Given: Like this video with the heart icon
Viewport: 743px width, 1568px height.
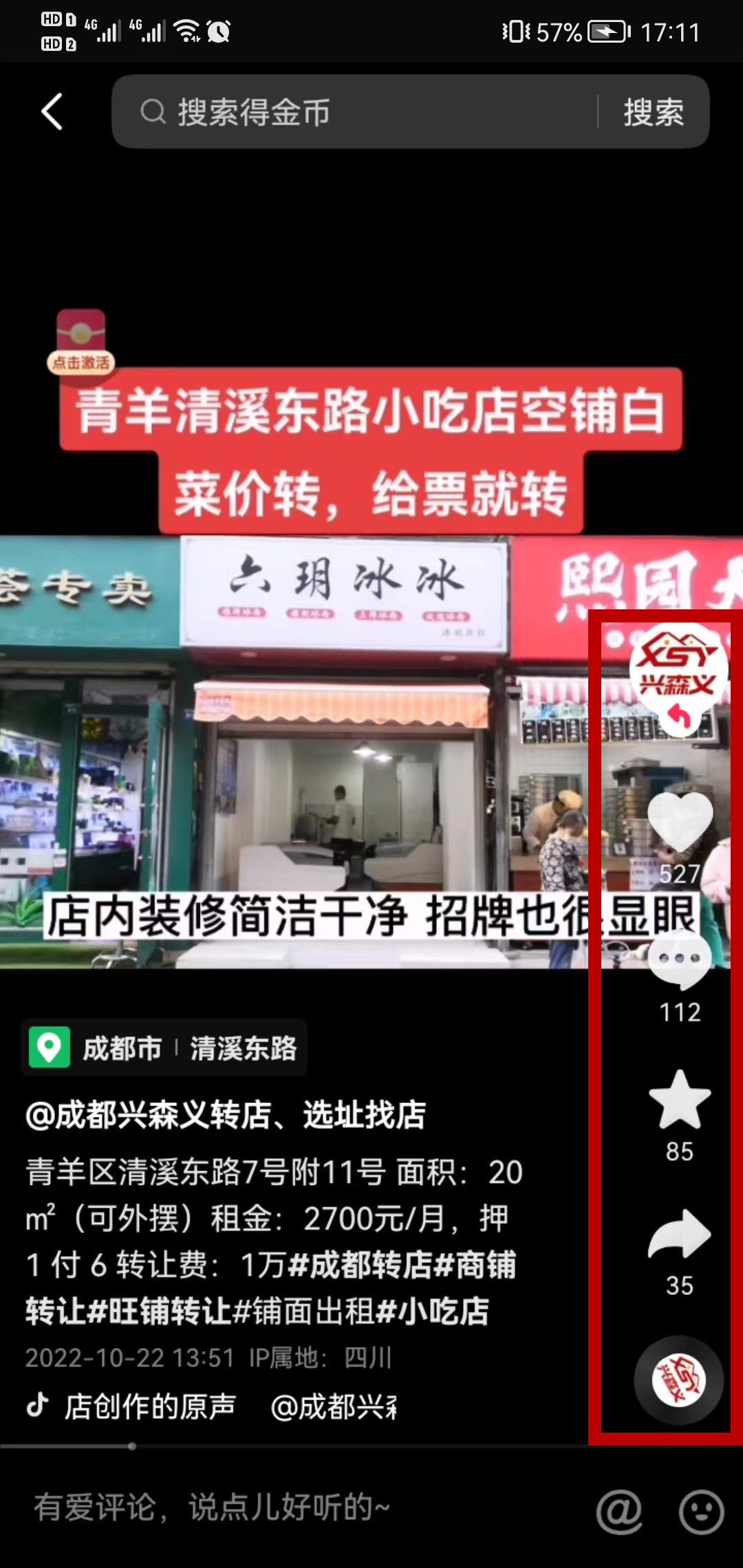Looking at the screenshot, I should [680, 822].
